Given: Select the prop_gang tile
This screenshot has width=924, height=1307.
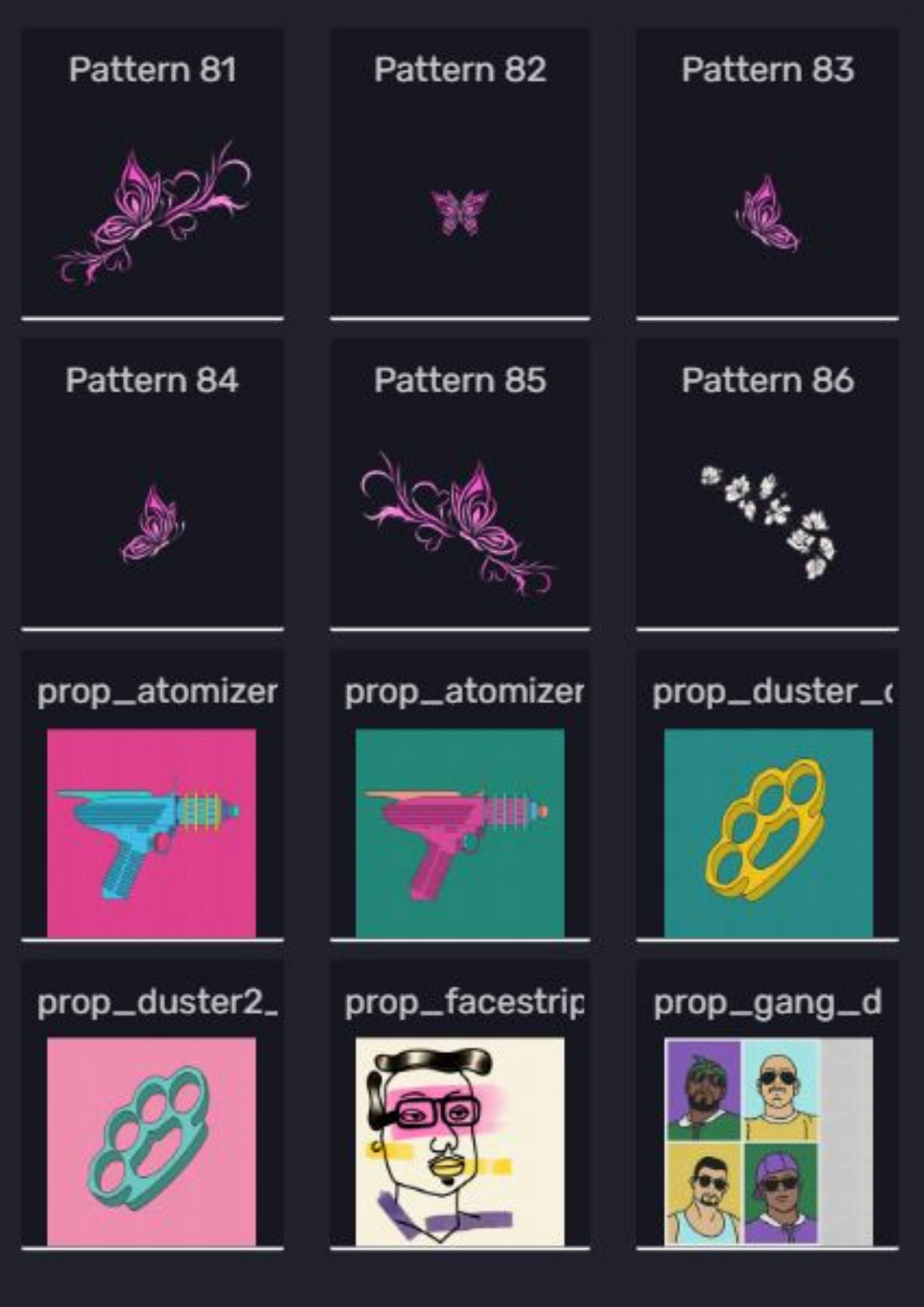Looking at the screenshot, I should click(x=768, y=1141).
